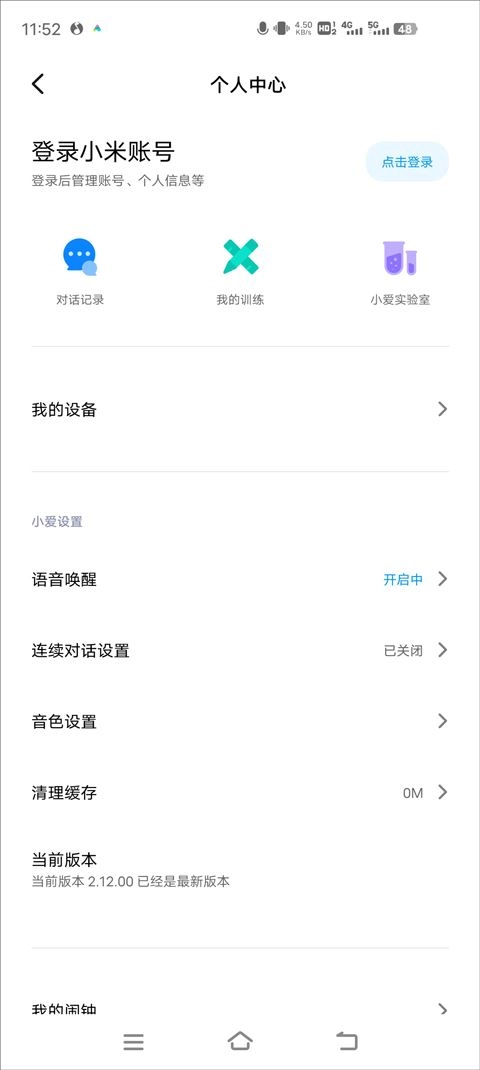Screen dimensions: 480x1070
Task: Open 我的闹钟 row
Action: (240, 1009)
